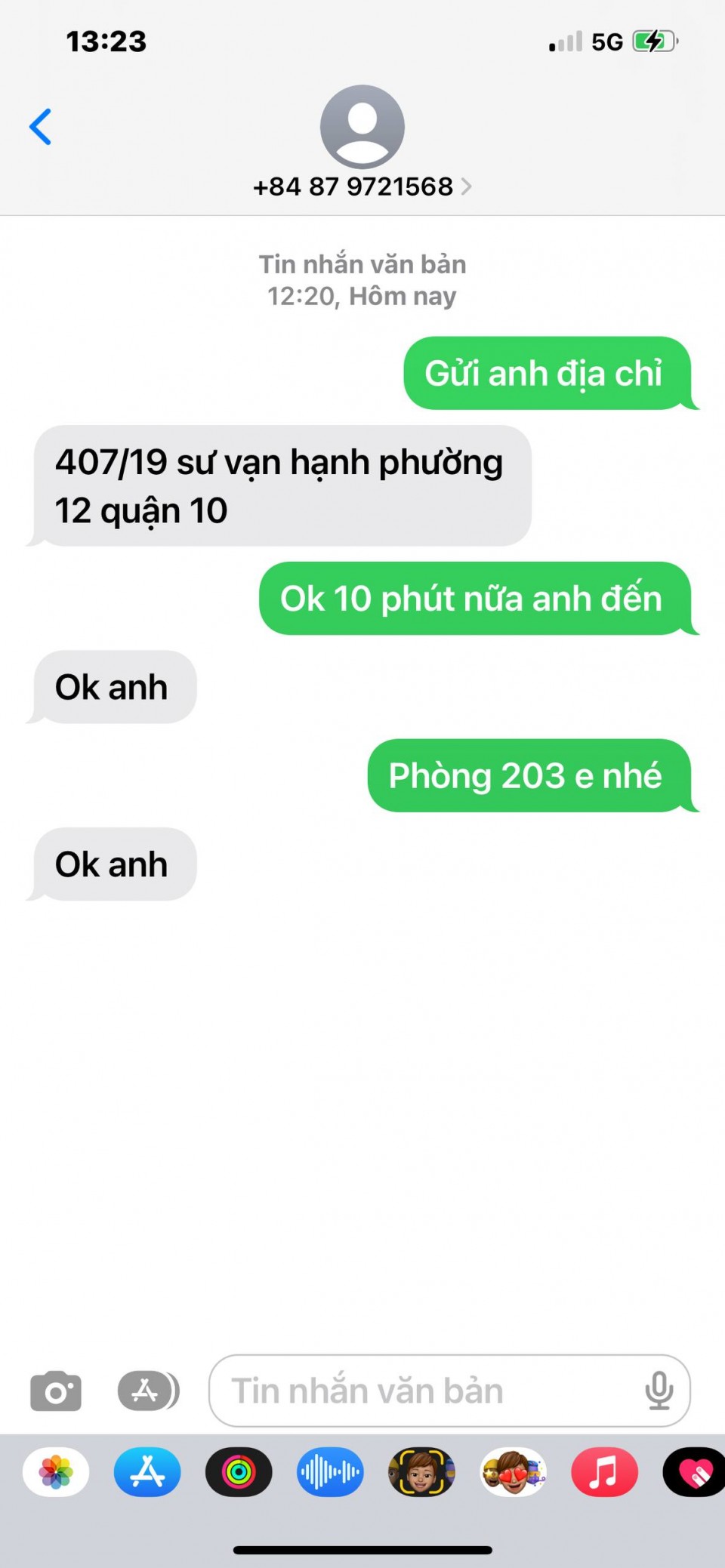Open the Digital Touch heart app
The image size is (725, 1568).
pyautogui.click(x=693, y=1472)
